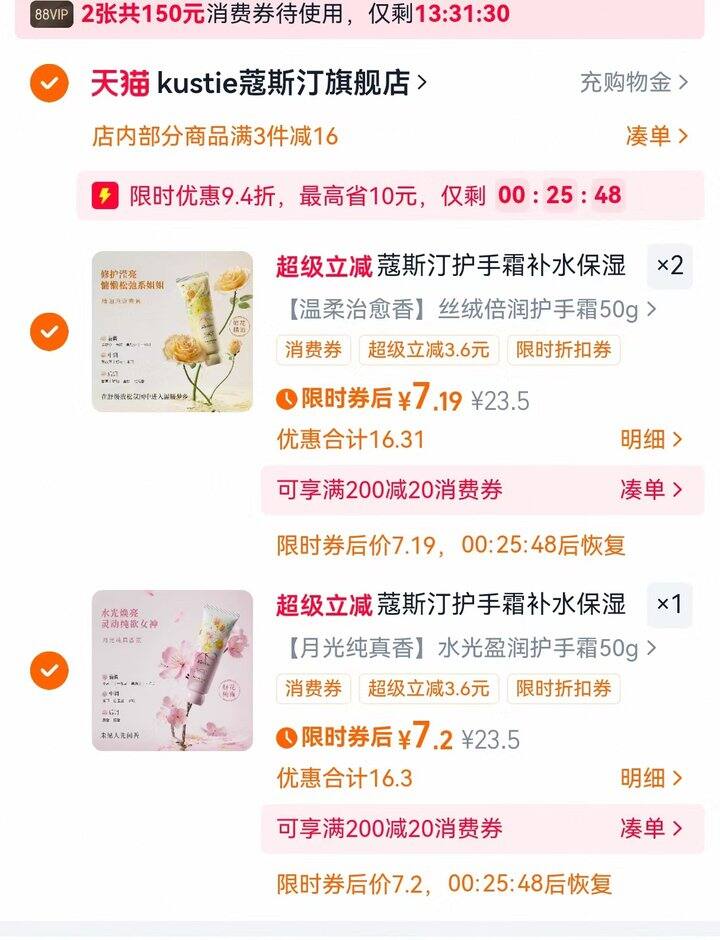Tap 凑单 next to 满3件减16 offer

(x=656, y=136)
